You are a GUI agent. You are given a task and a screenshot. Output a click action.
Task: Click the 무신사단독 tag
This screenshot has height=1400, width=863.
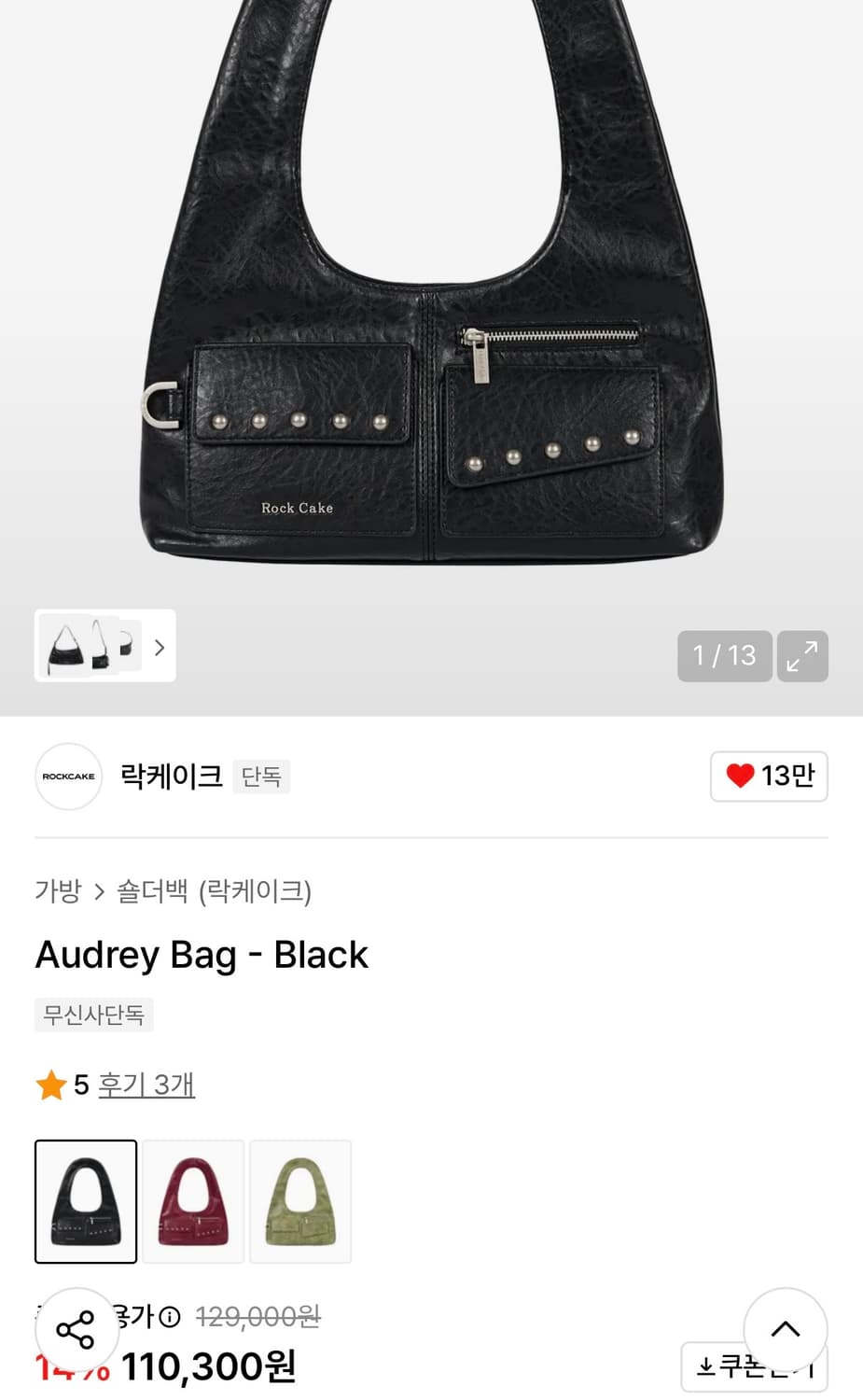point(93,1015)
